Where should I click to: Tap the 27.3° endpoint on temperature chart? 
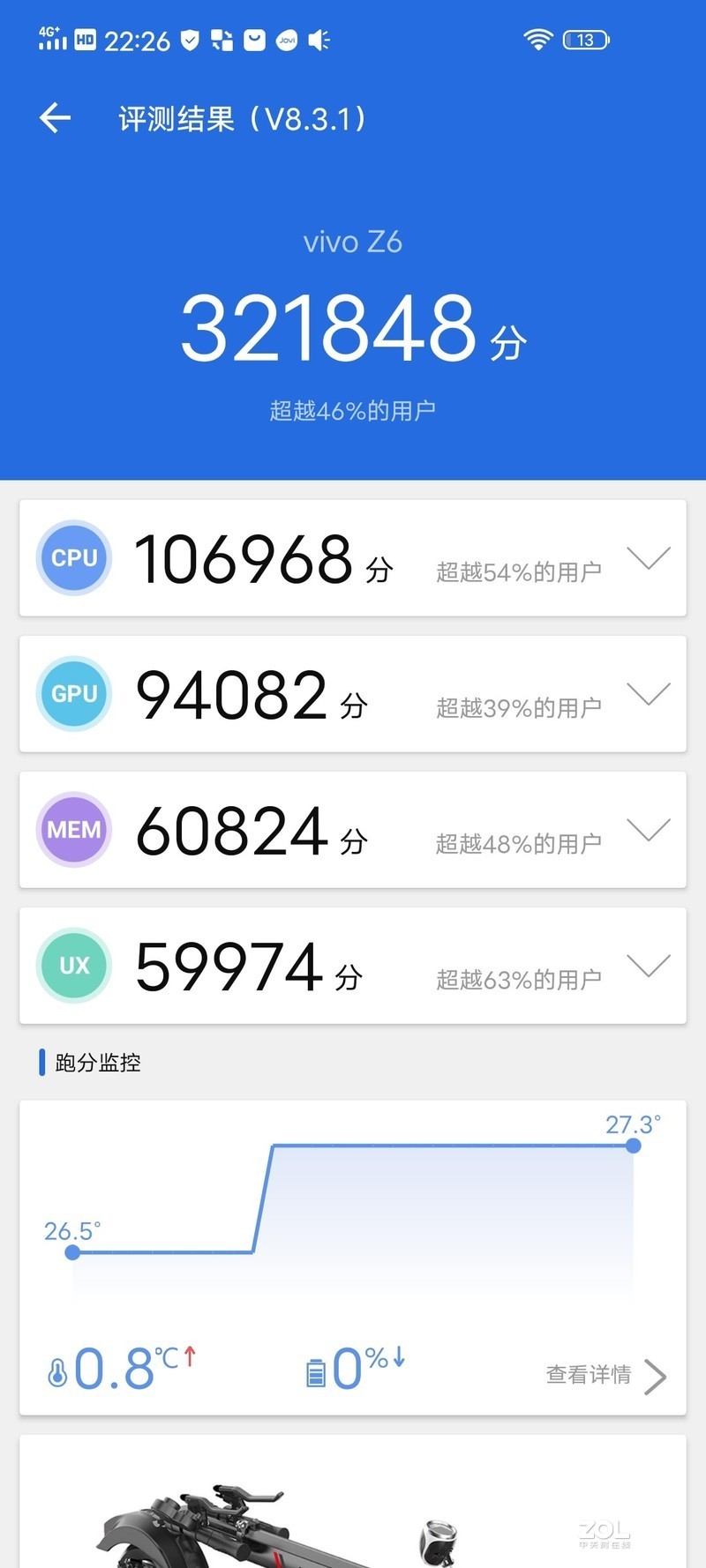[x=634, y=1146]
